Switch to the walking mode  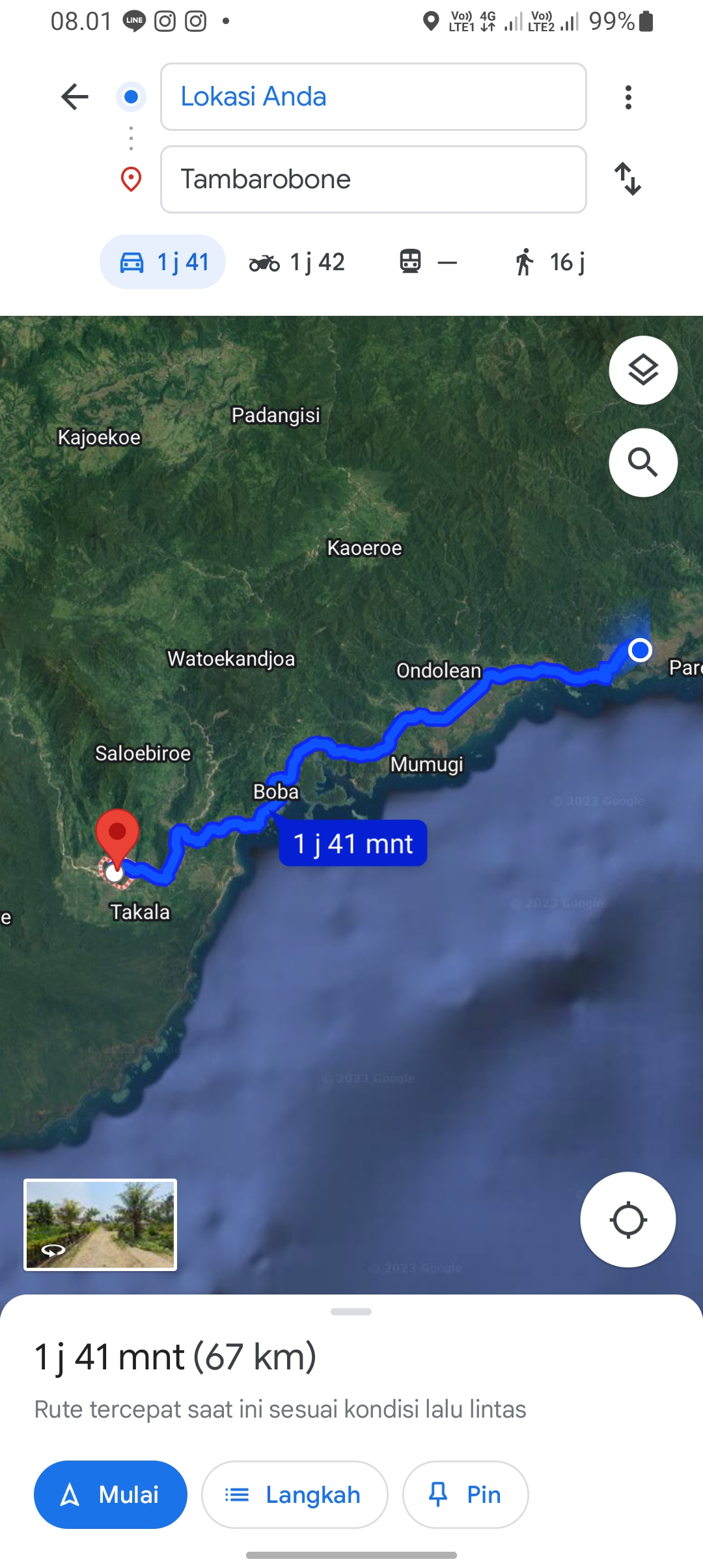tap(550, 262)
